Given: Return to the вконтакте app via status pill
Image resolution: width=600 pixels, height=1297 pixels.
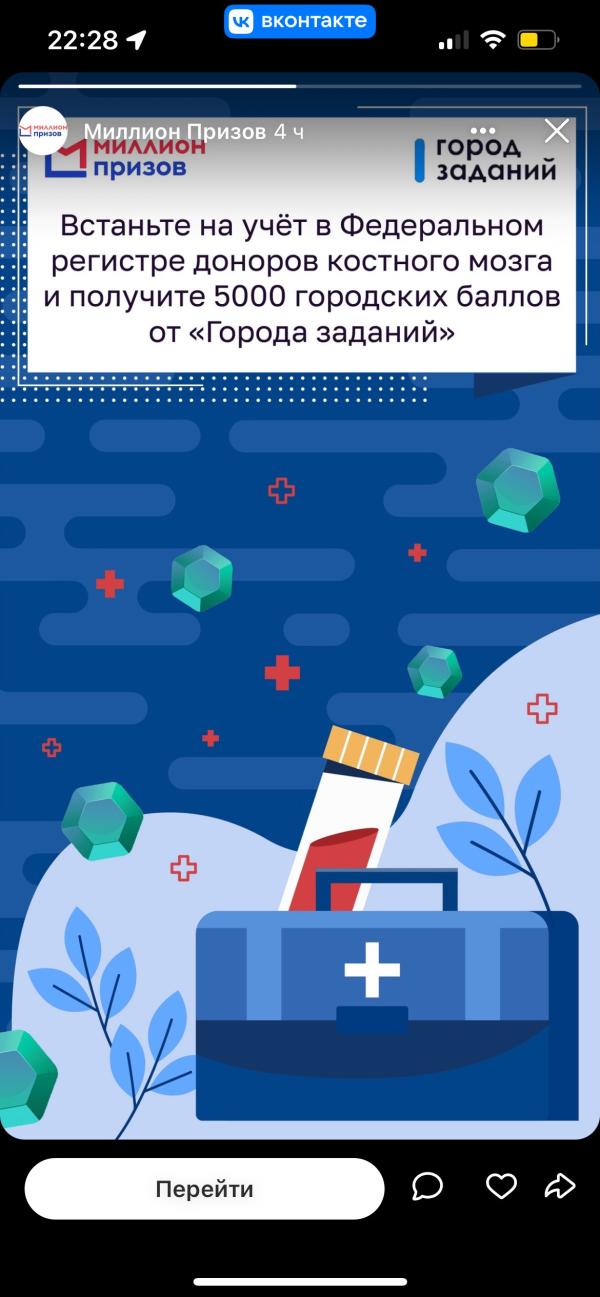Looking at the screenshot, I should click(300, 21).
